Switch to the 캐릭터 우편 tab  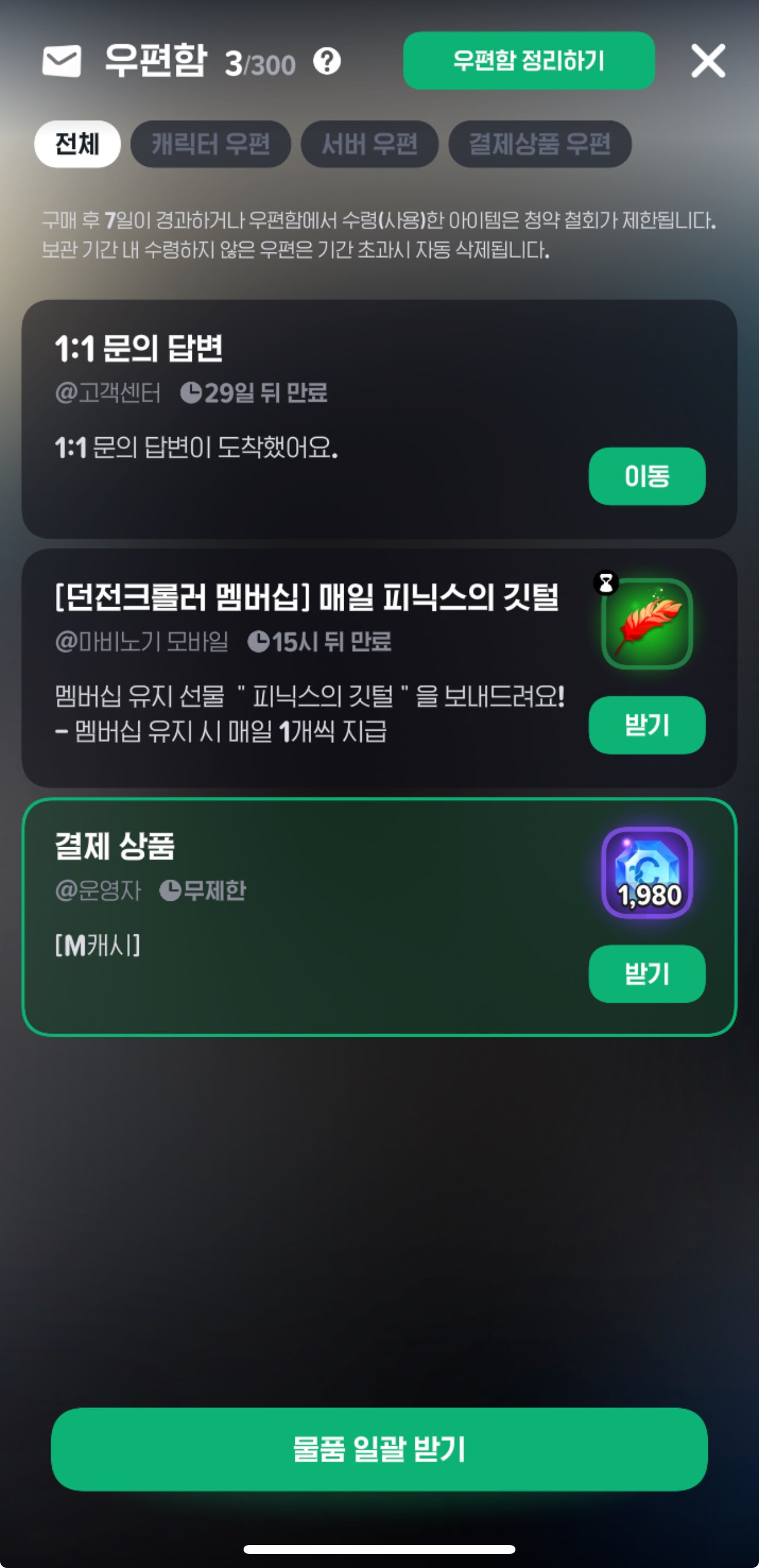pyautogui.click(x=211, y=144)
